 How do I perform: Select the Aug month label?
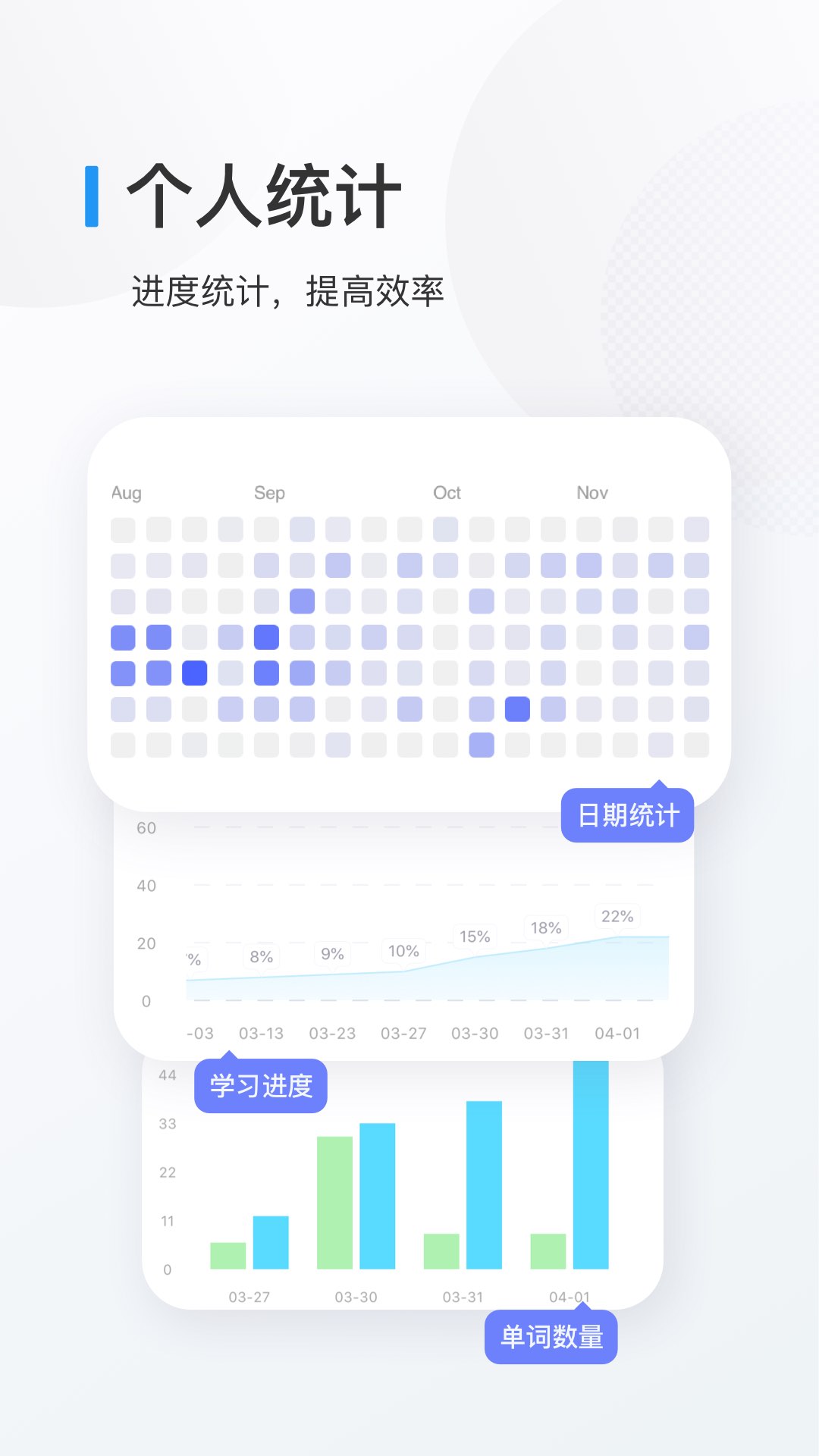[x=127, y=492]
